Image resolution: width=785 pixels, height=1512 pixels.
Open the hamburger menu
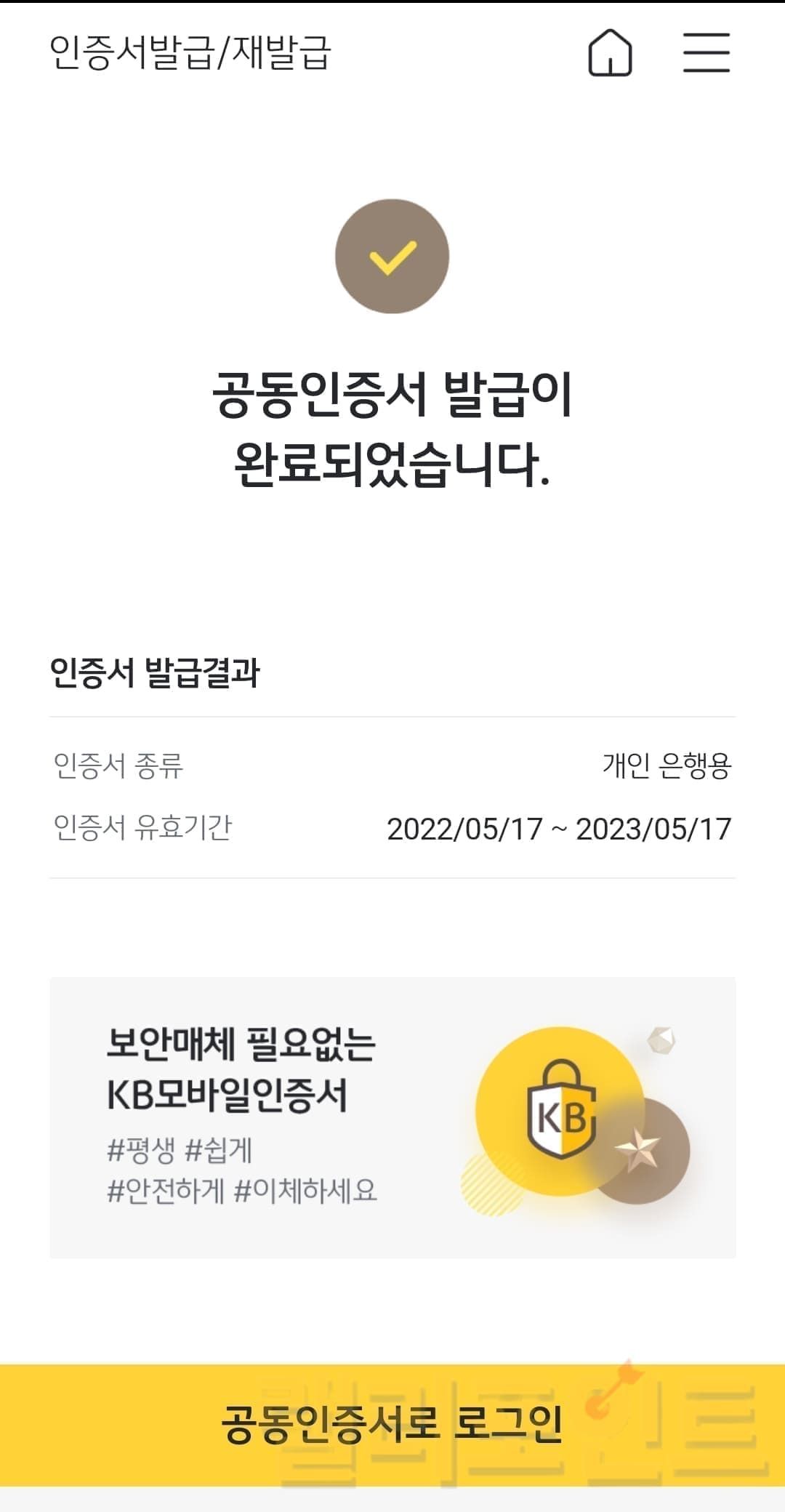pos(706,53)
